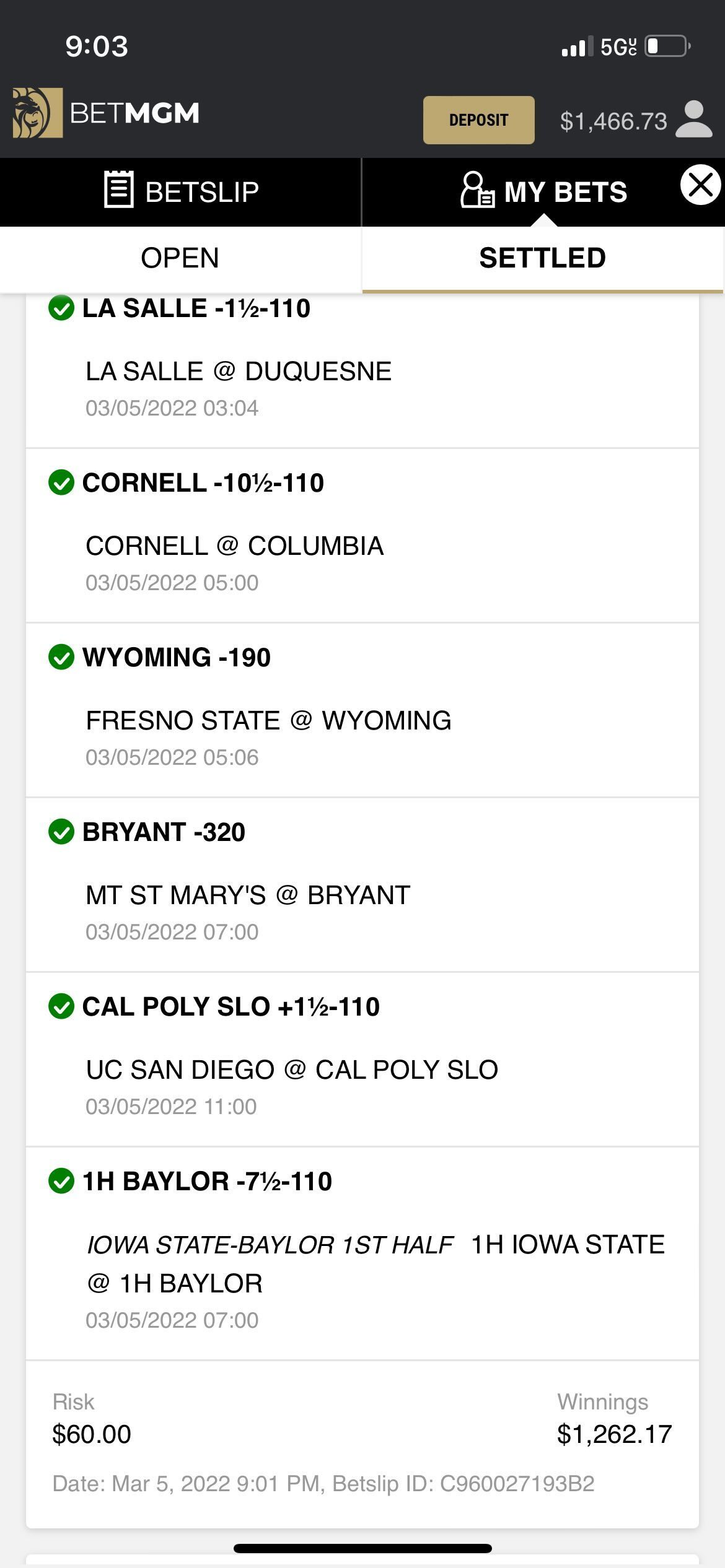
Task: Switch to the Betslip tab
Action: pyautogui.click(x=180, y=192)
